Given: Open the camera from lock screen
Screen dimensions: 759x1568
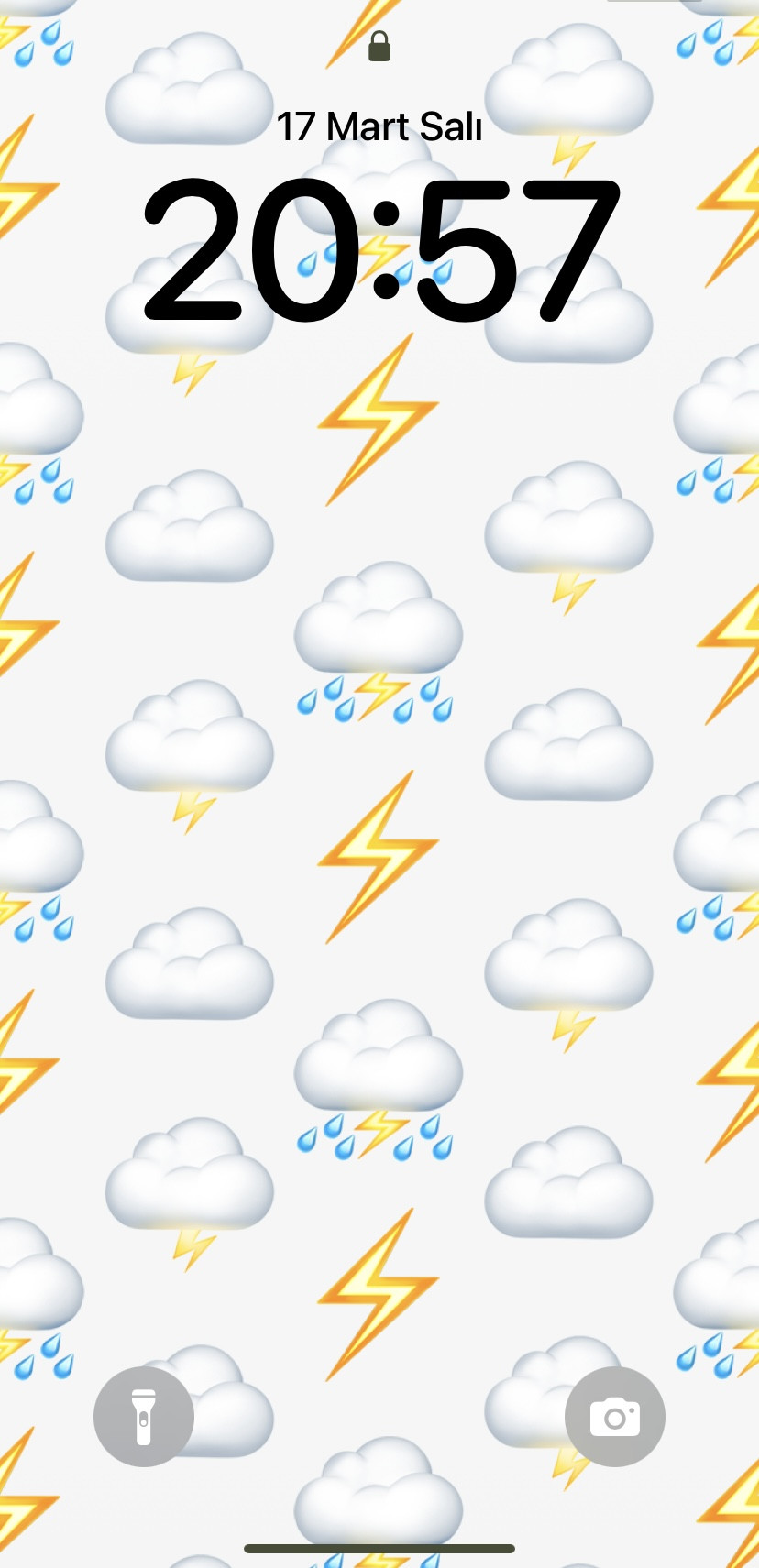Looking at the screenshot, I should [614, 1417].
